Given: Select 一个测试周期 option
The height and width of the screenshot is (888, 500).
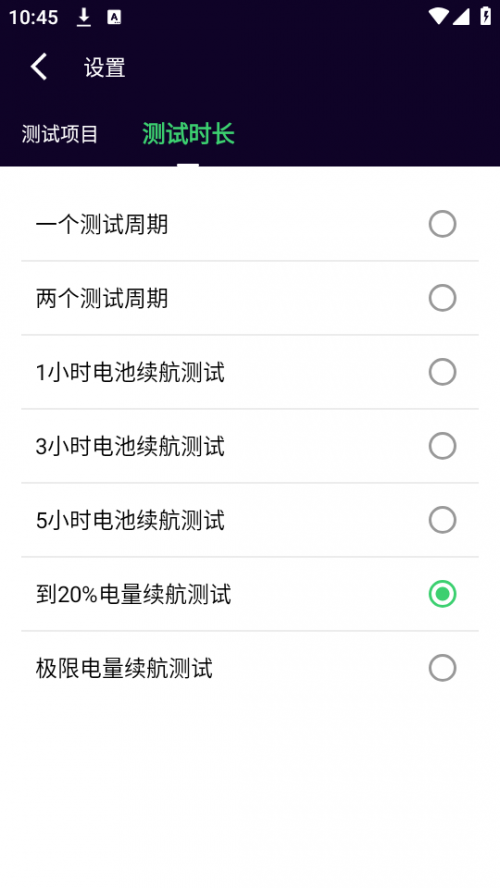Looking at the screenshot, I should [x=250, y=224].
